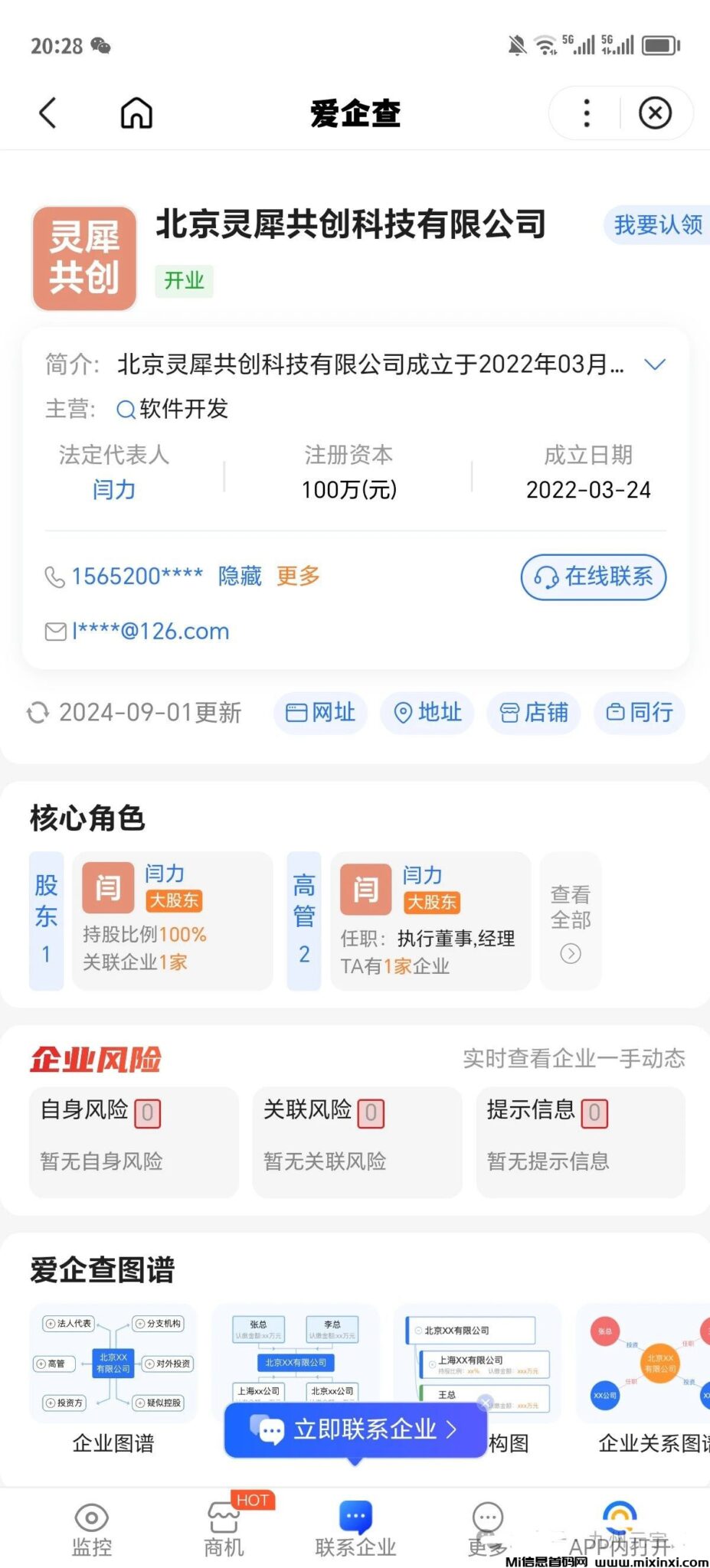Select the 同行 peers icon
Image resolution: width=710 pixels, height=1568 pixels.
[x=639, y=713]
